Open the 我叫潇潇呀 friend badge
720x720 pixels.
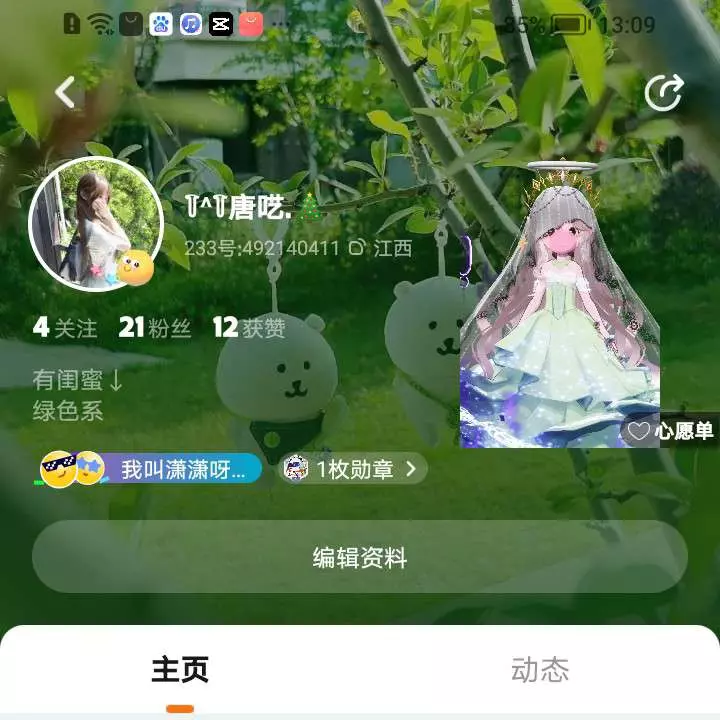(150, 469)
